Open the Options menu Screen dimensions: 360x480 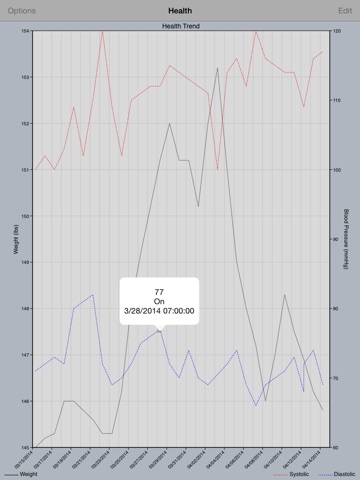pos(22,11)
